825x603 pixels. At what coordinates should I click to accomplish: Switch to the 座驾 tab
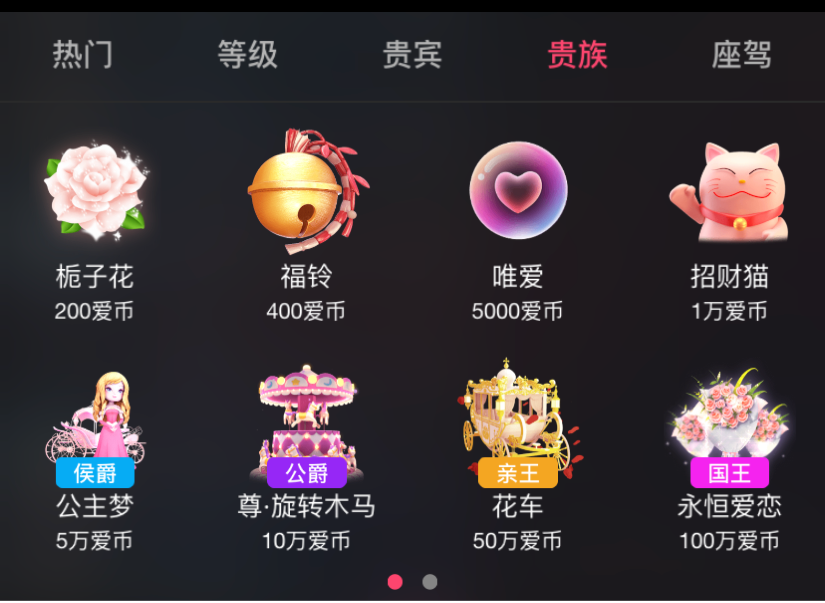point(741,54)
